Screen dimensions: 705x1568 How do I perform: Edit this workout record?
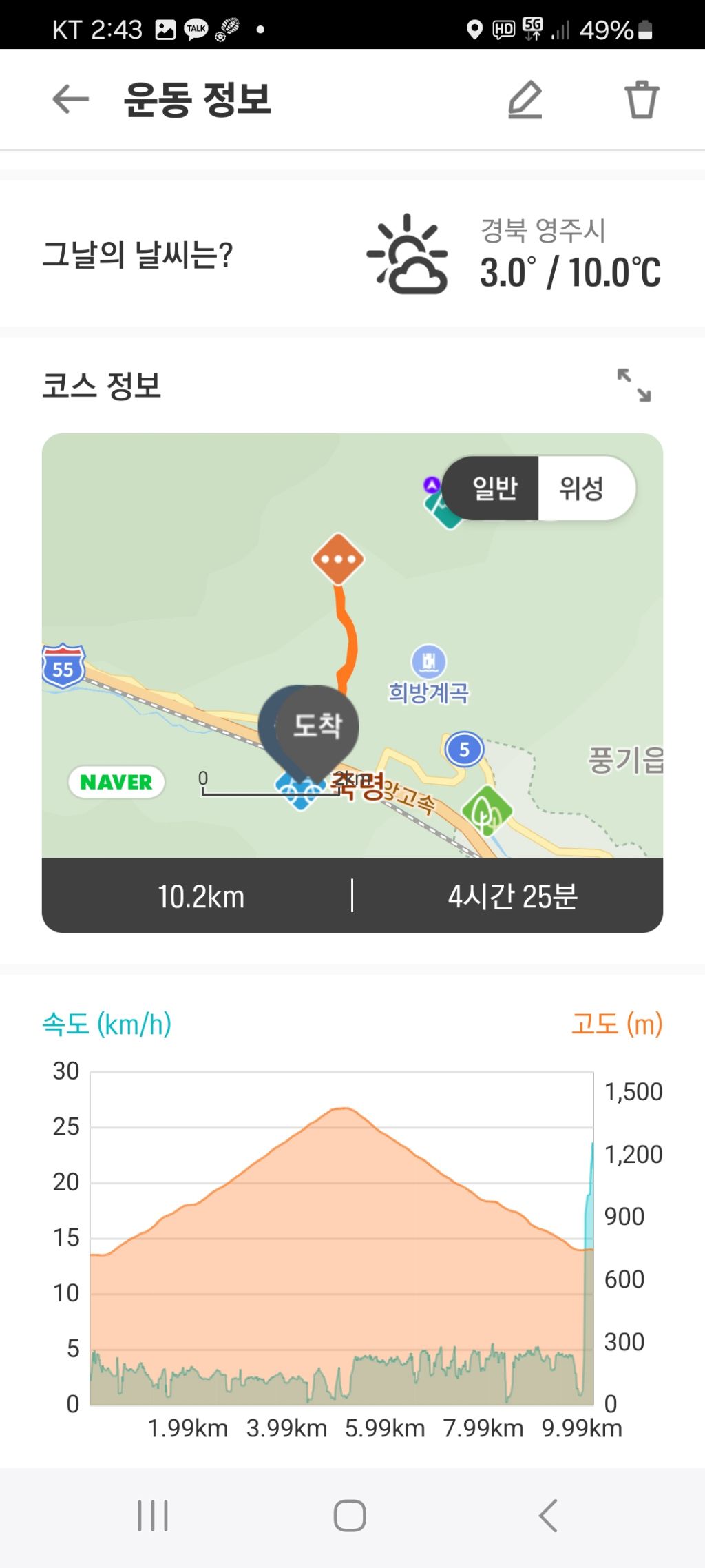[525, 99]
